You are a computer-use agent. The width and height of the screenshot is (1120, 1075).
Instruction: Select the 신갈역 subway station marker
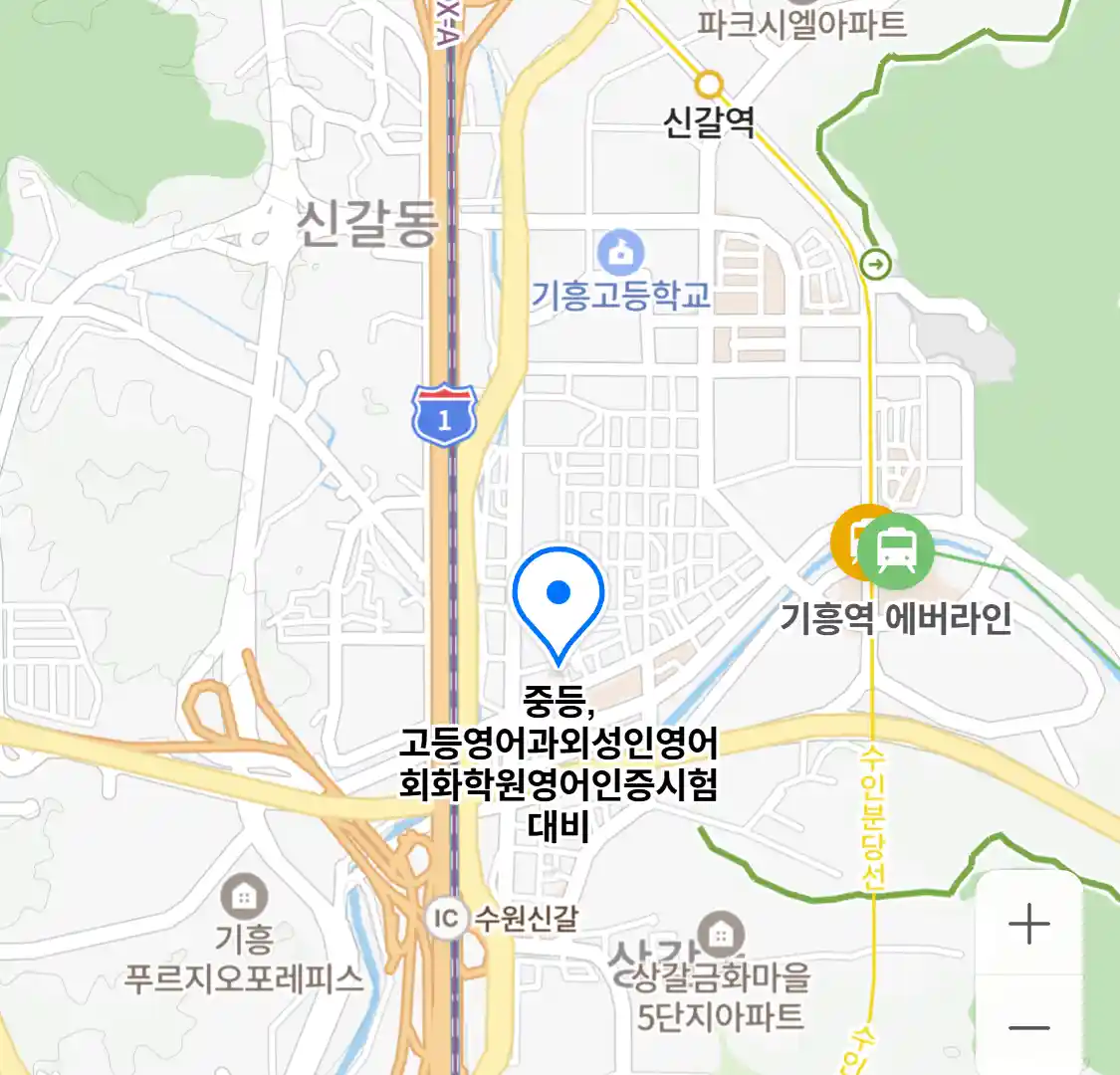(x=709, y=85)
